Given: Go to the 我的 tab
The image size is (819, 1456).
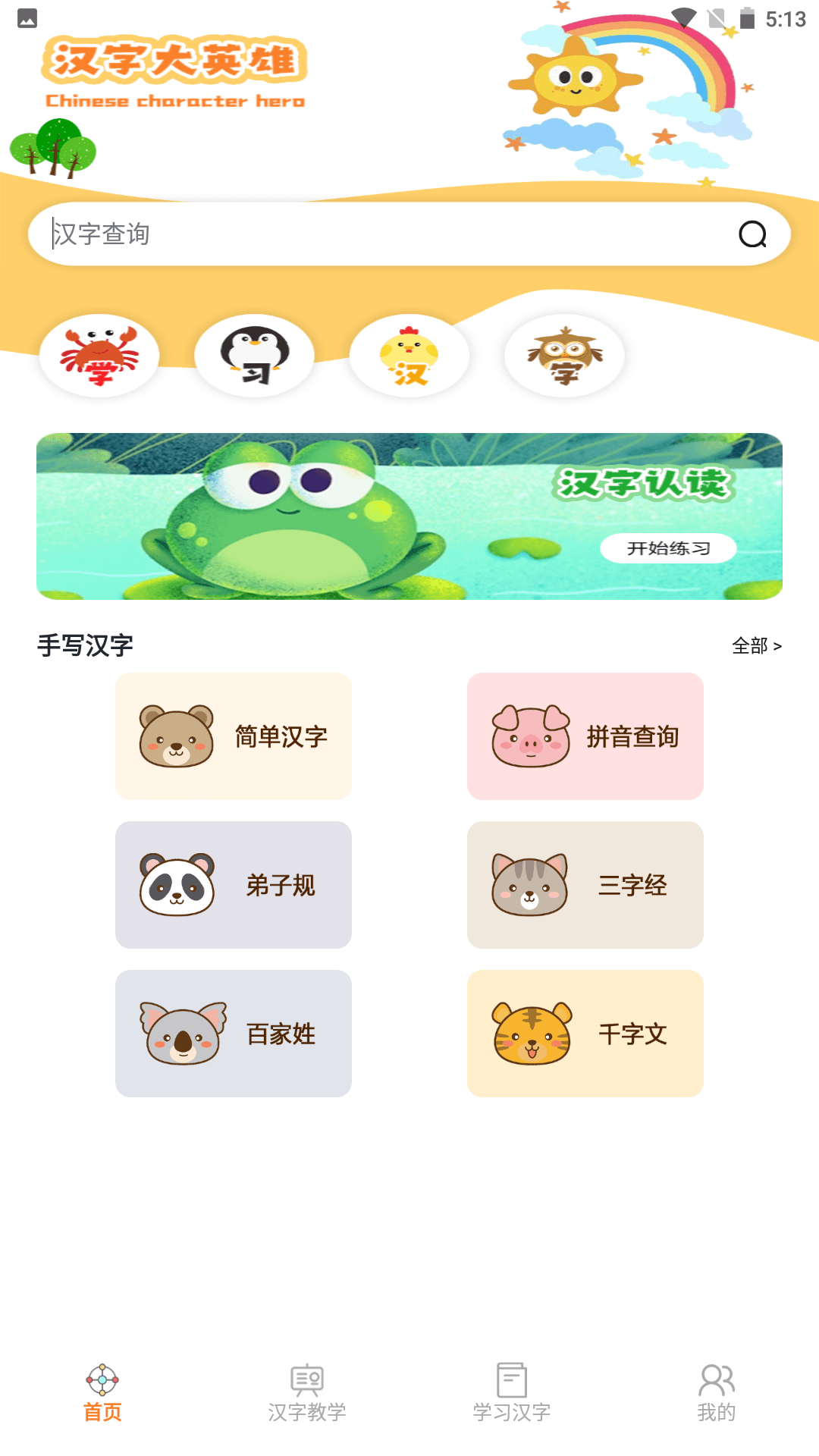Looking at the screenshot, I should 717,1393.
